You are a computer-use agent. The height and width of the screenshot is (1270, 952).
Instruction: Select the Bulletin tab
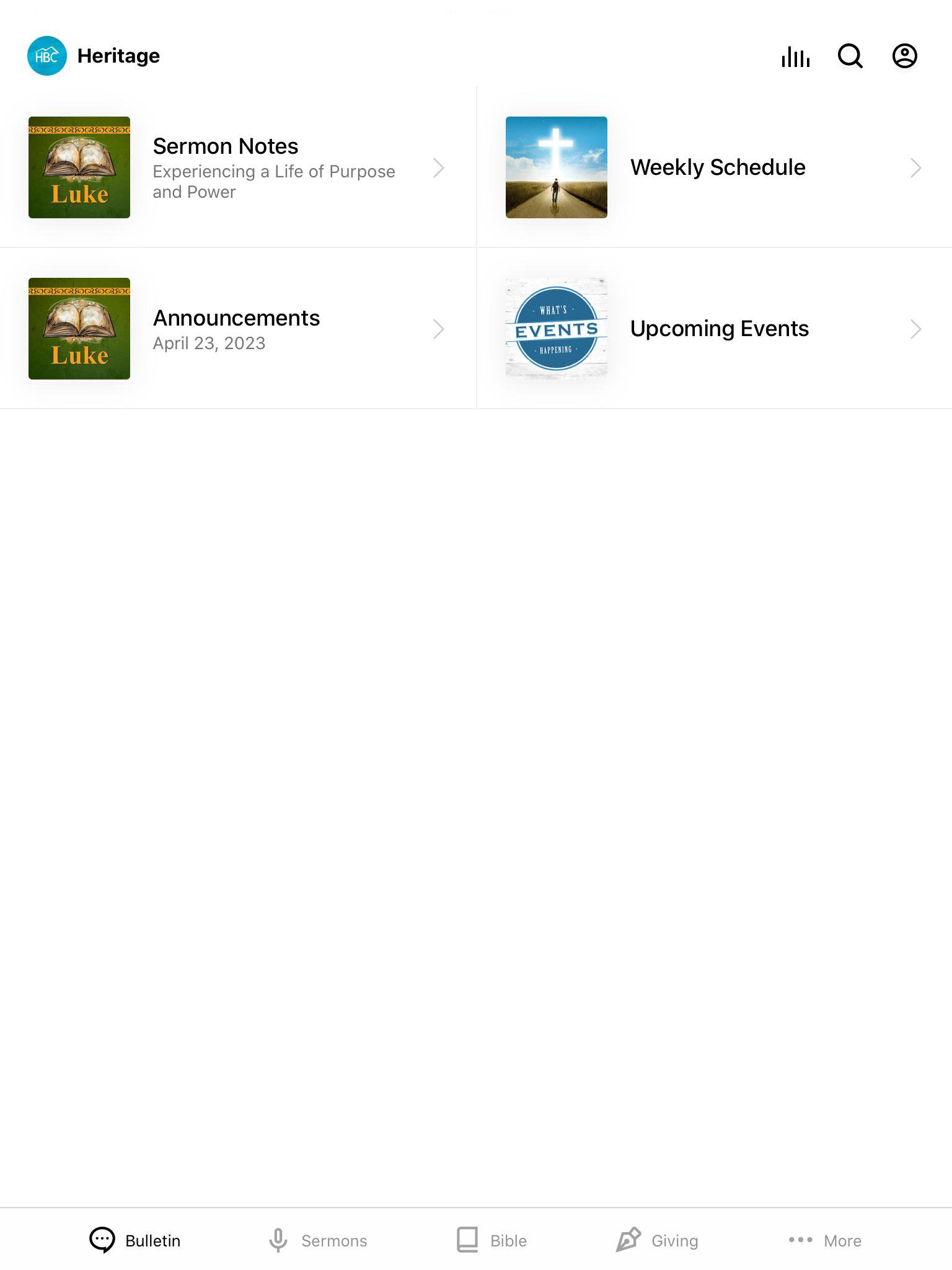[x=135, y=1240]
